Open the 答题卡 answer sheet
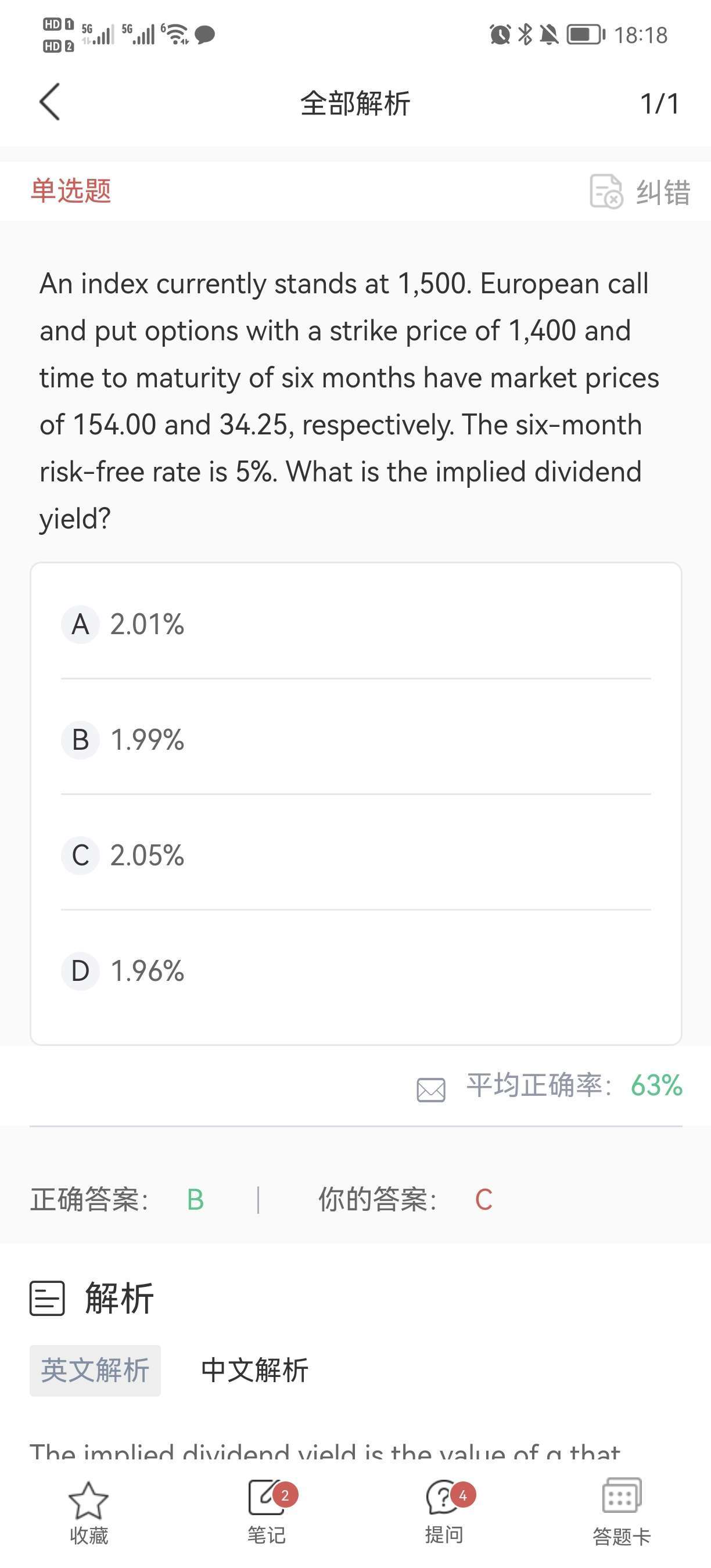Screen dimensions: 711x1568 [x=622, y=1513]
